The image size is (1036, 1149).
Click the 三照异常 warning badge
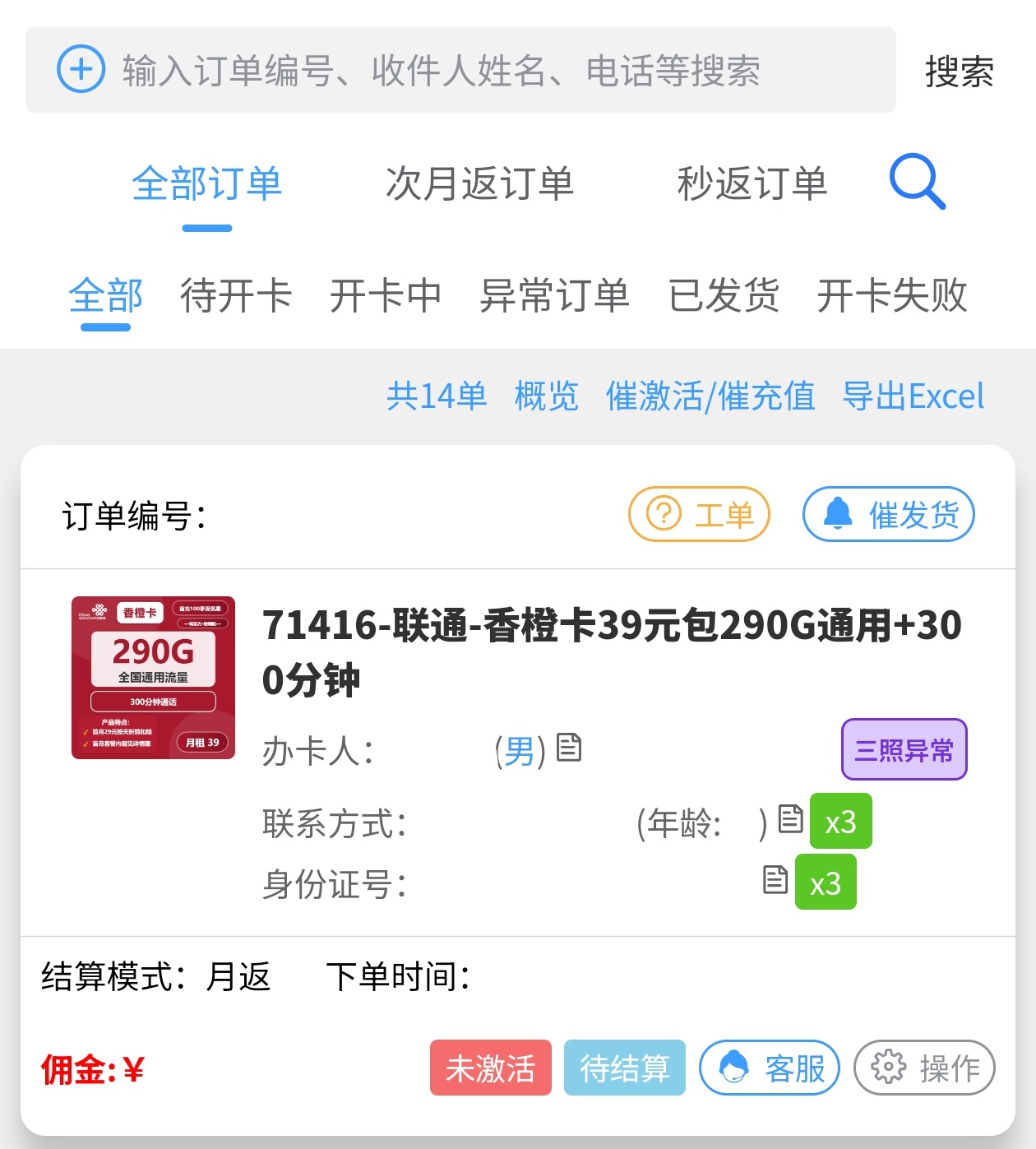(x=904, y=748)
